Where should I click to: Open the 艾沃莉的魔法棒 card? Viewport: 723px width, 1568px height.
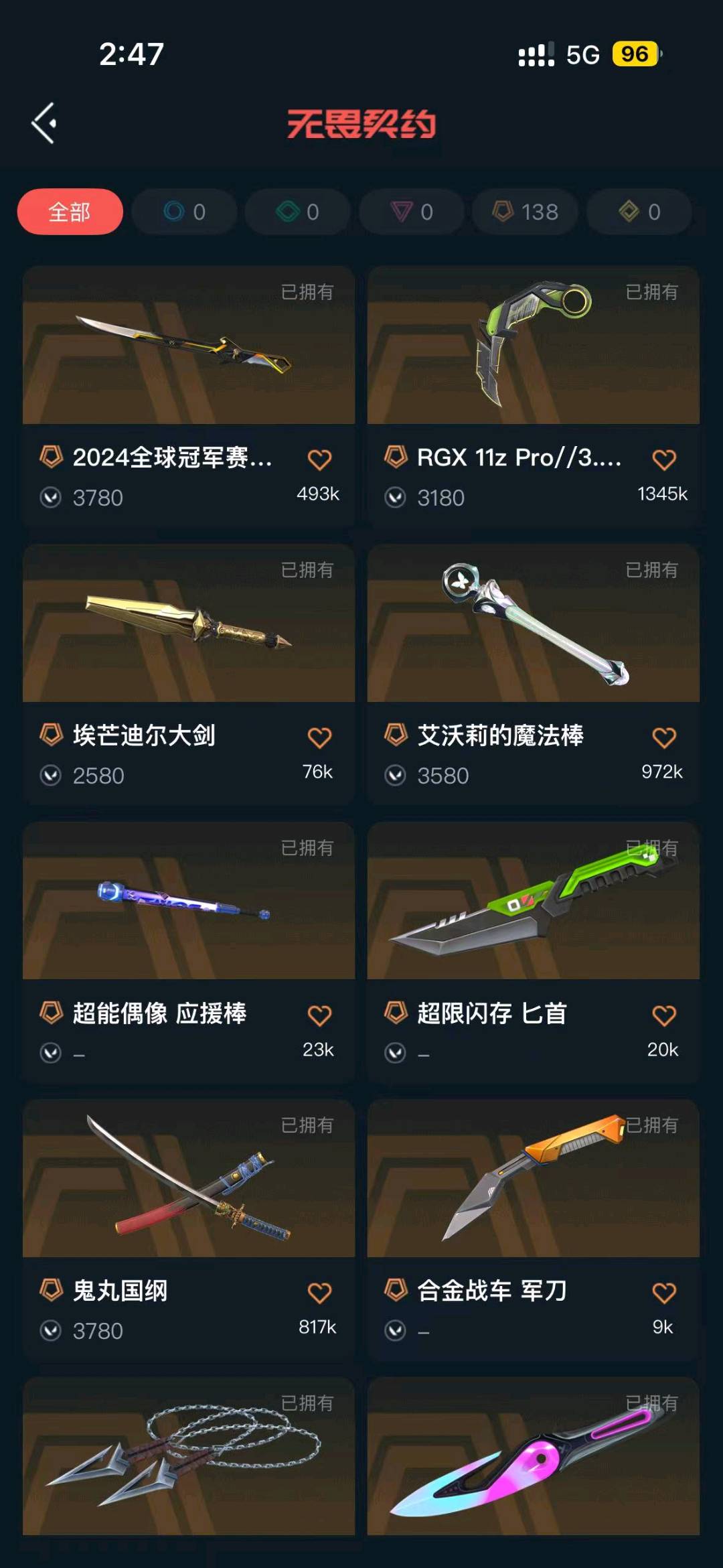(x=534, y=624)
